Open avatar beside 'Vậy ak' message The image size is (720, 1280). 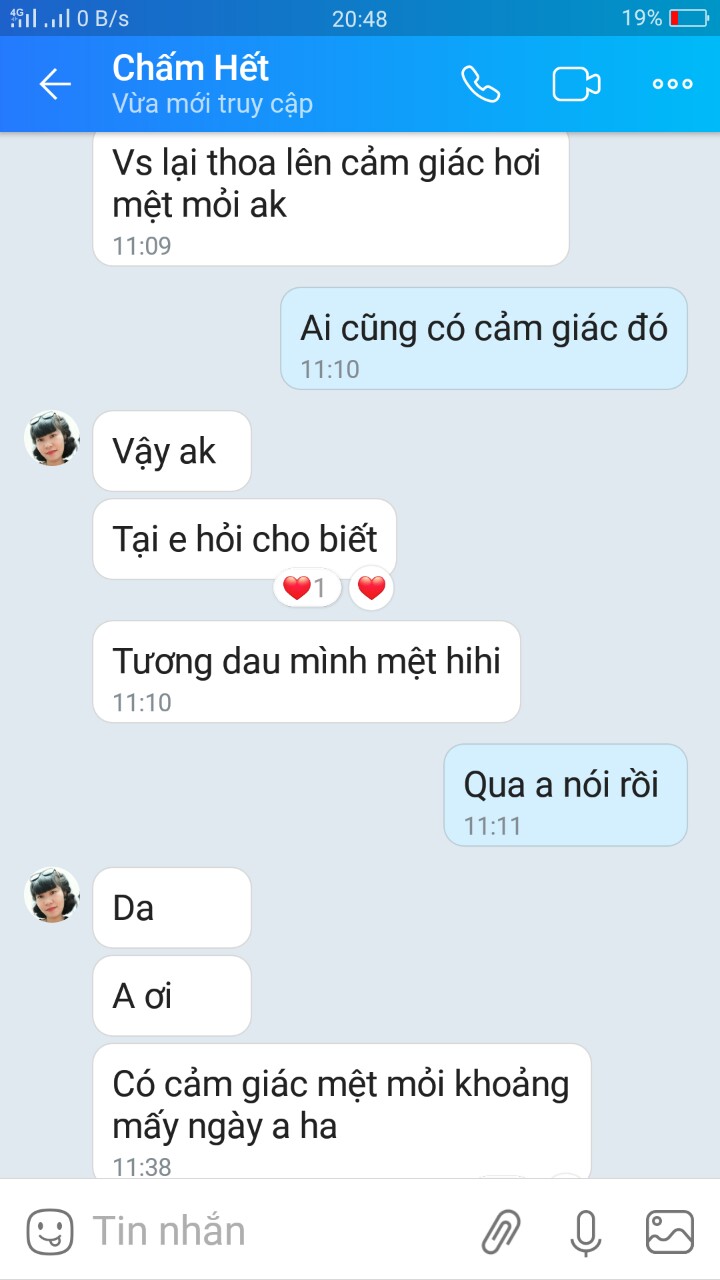(52, 438)
